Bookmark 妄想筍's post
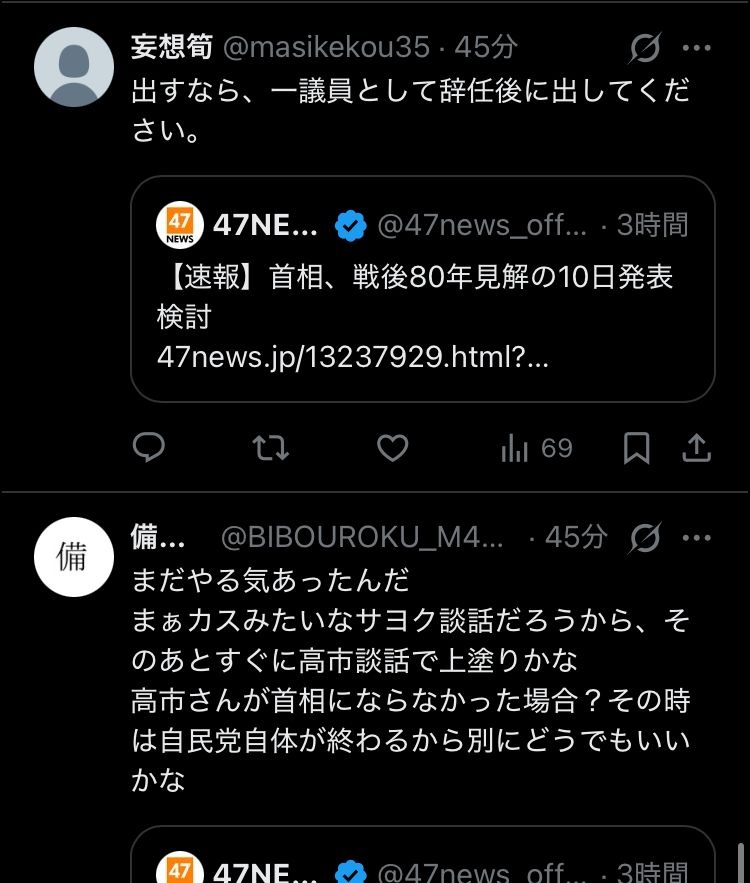The image size is (750, 883). point(636,448)
